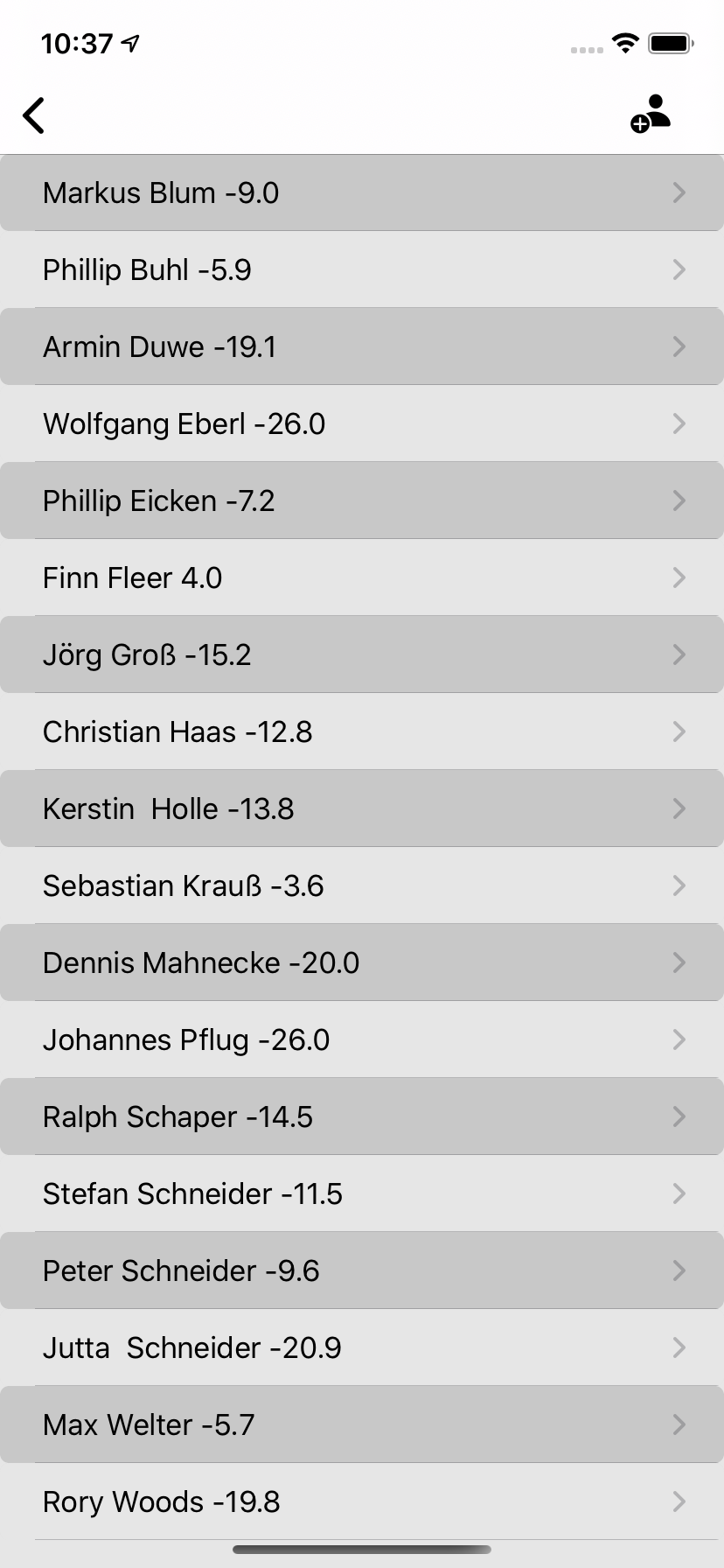Image resolution: width=724 pixels, height=1568 pixels.
Task: Select Max Welter
Action: (x=362, y=1424)
